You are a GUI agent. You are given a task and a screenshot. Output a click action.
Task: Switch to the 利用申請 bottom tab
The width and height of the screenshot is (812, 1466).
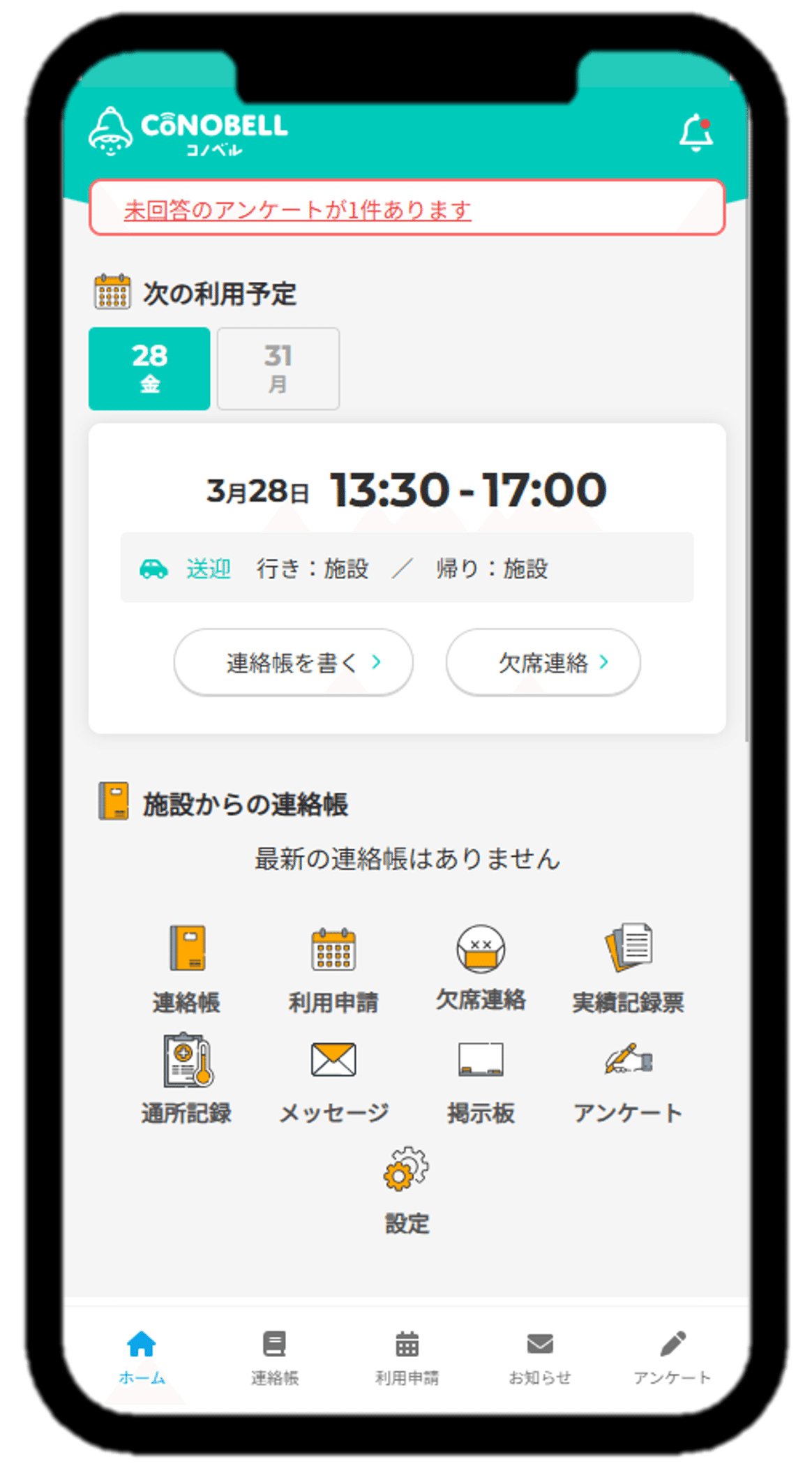407,1357
